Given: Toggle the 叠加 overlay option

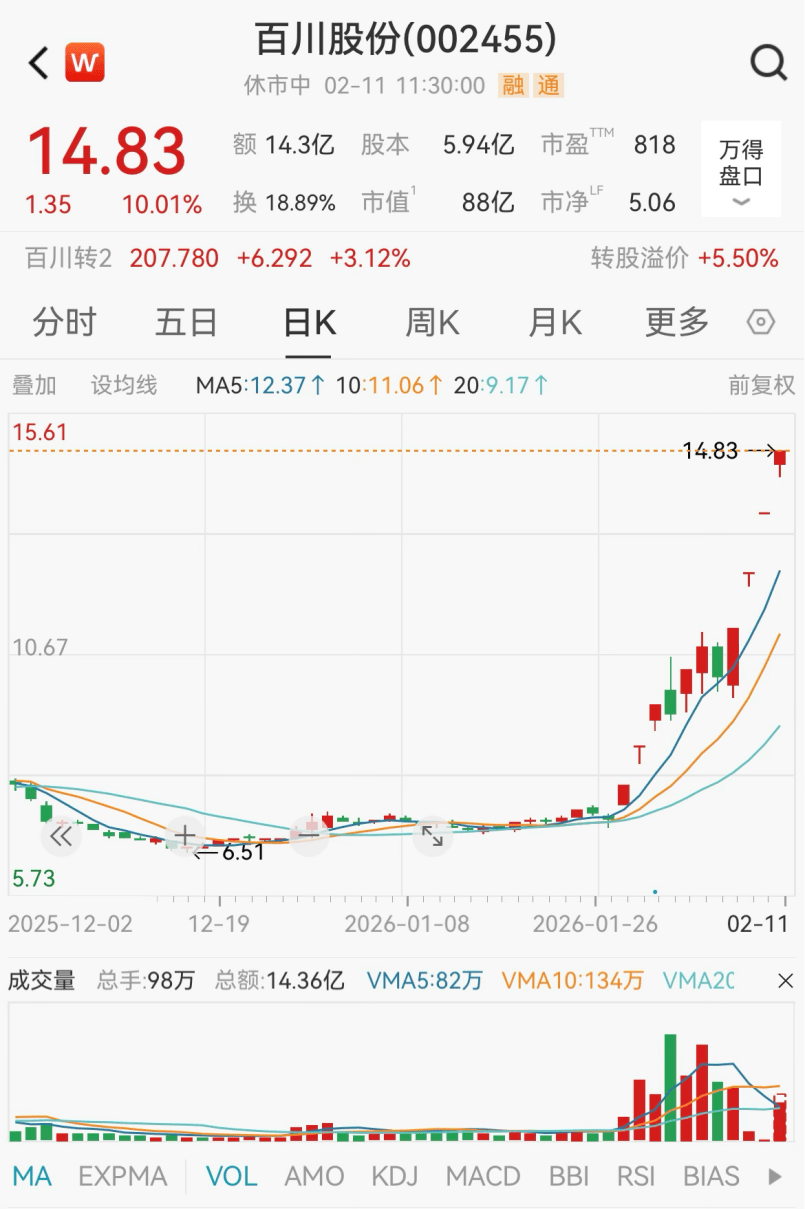Looking at the screenshot, I should point(35,385).
